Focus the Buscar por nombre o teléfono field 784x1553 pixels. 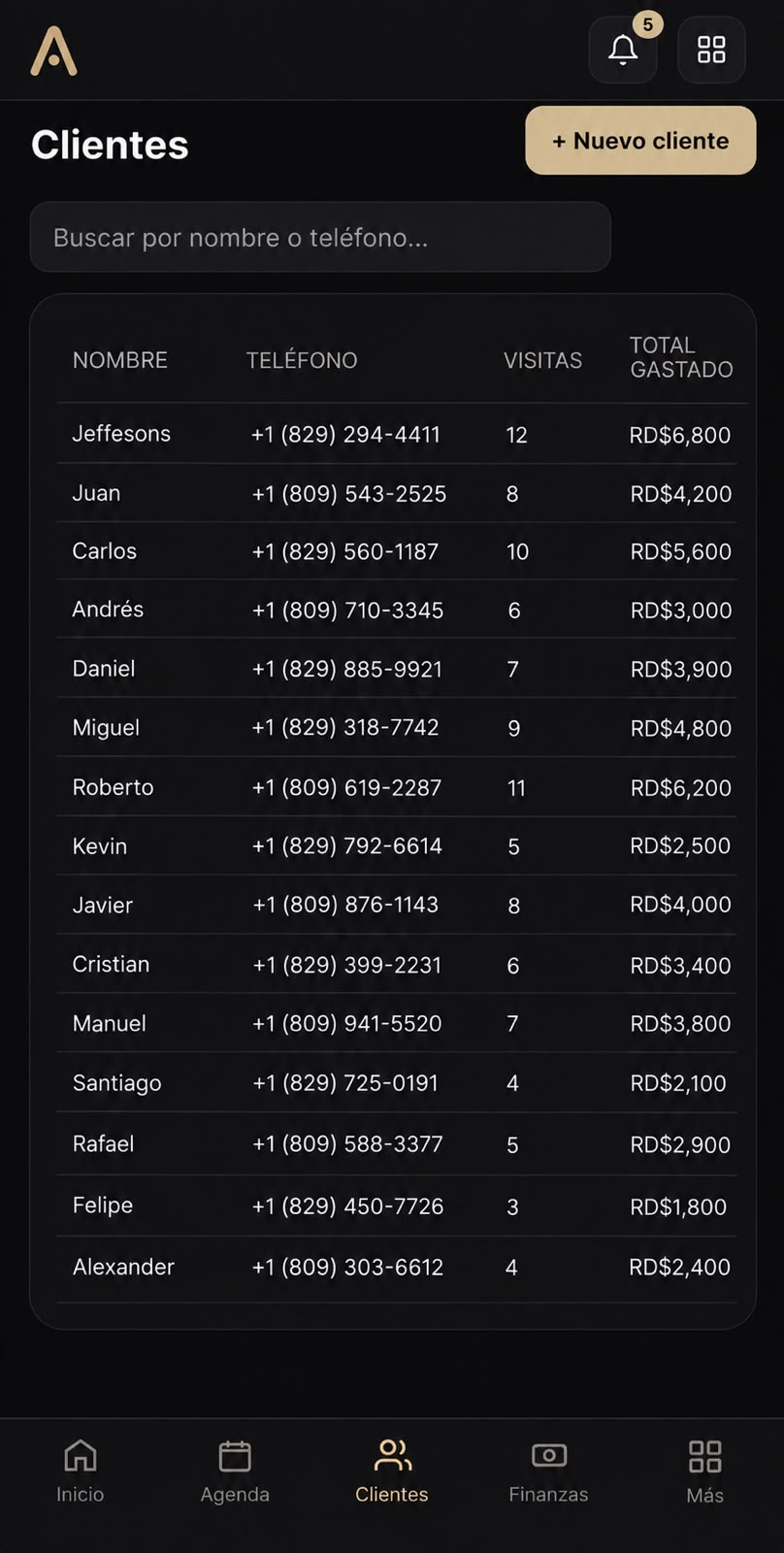320,237
